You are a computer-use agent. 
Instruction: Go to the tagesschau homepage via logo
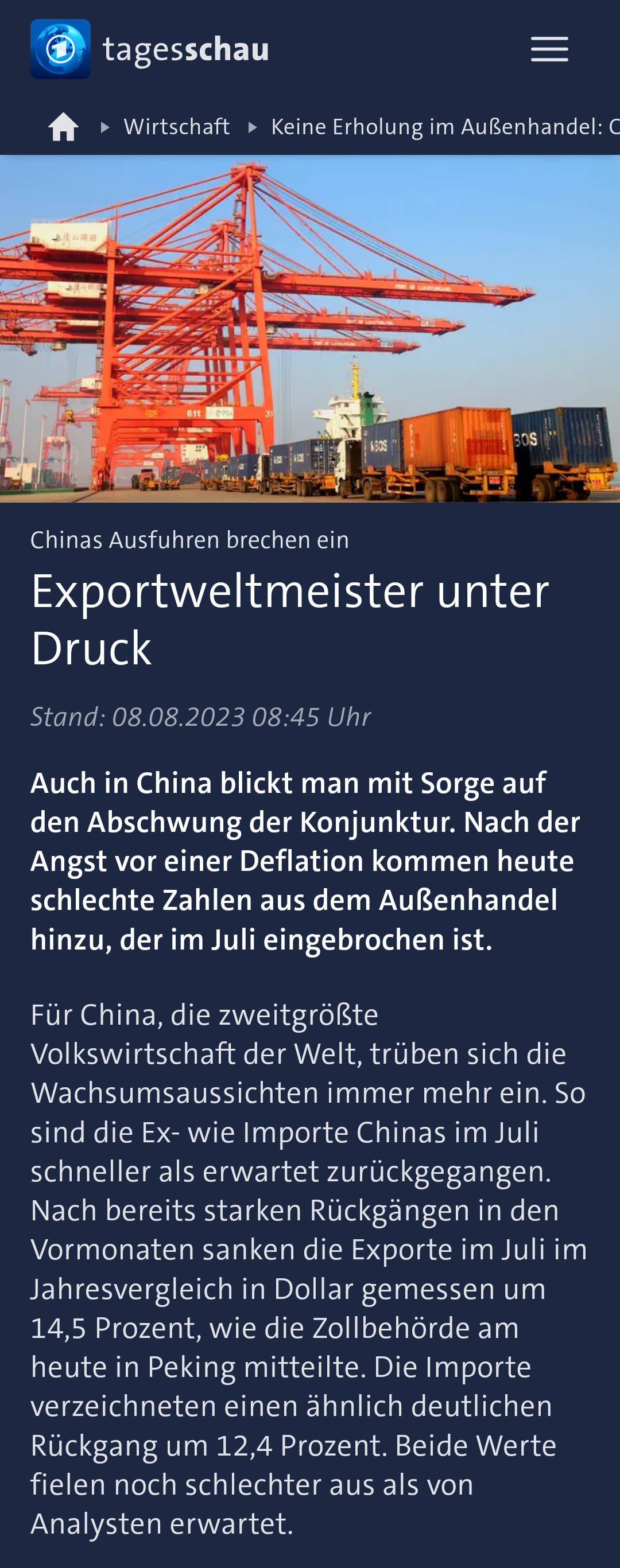point(150,49)
